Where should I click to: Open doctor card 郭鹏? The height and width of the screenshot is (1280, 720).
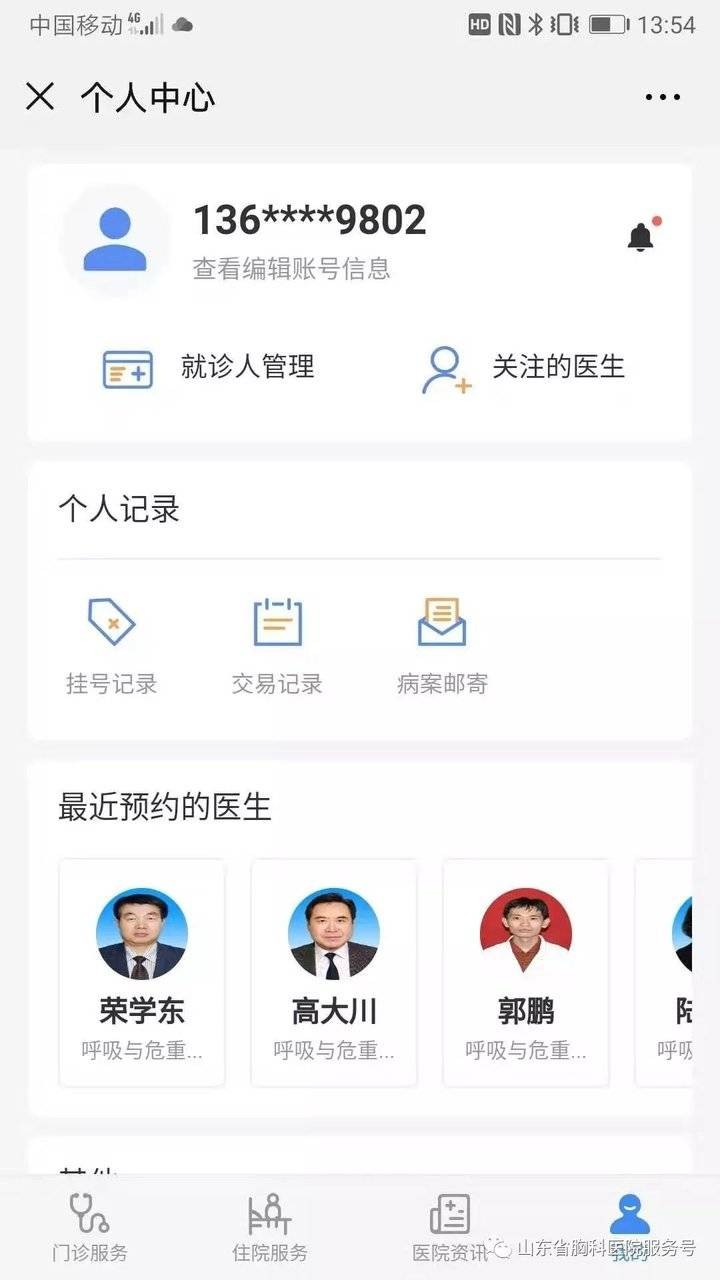pyautogui.click(x=526, y=972)
